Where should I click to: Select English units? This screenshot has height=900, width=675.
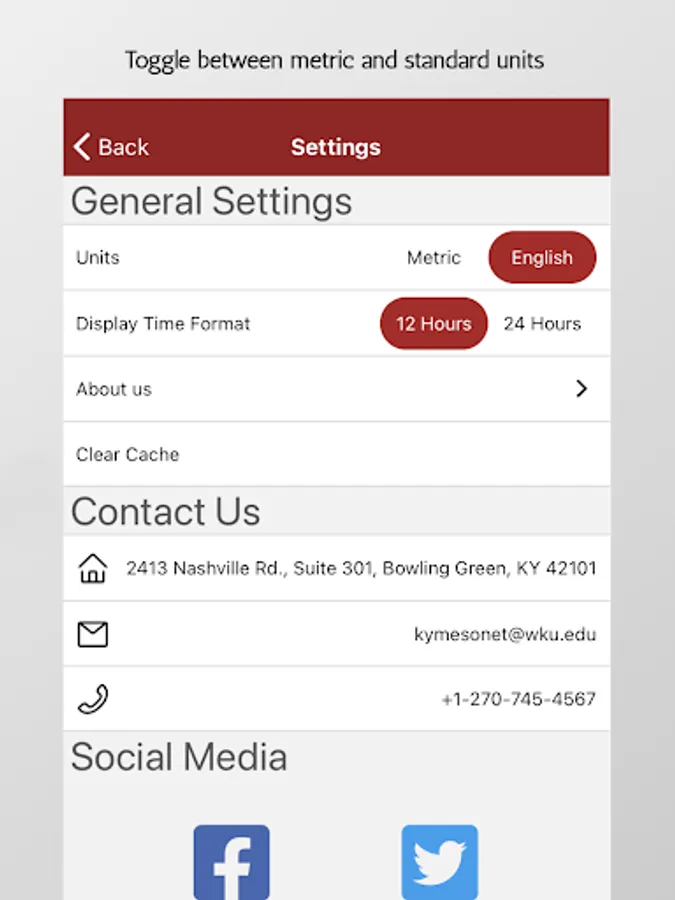point(542,258)
